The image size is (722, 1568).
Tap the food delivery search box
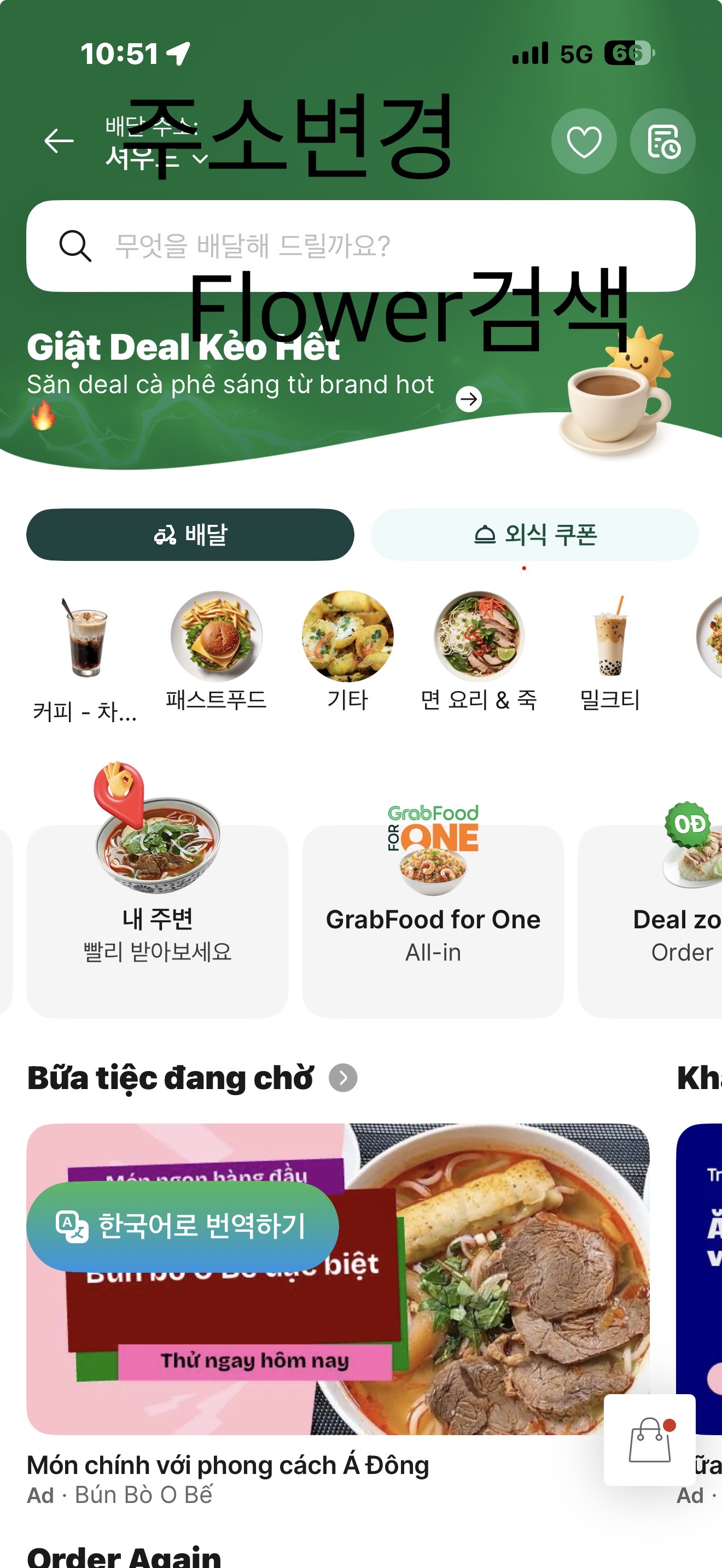360,246
